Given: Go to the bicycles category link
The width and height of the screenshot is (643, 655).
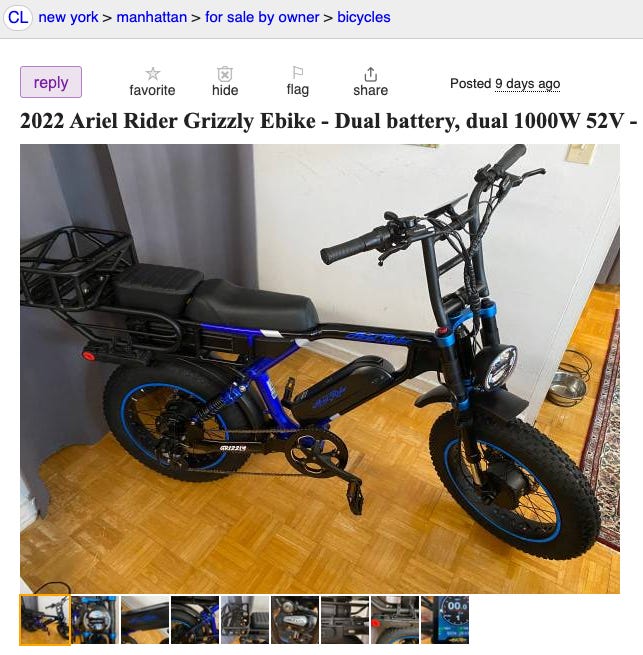Looking at the screenshot, I should coord(363,17).
